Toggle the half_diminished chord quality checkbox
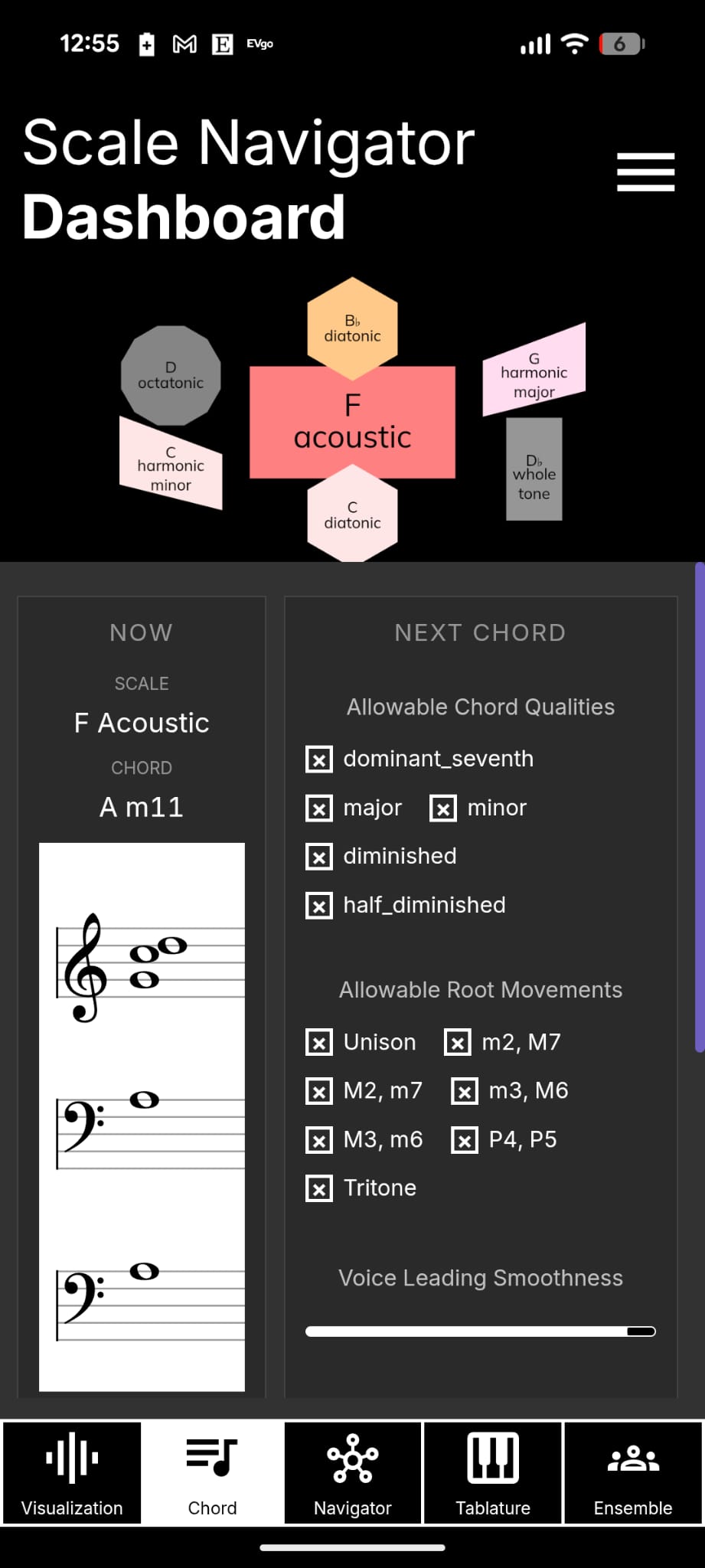 [x=319, y=905]
